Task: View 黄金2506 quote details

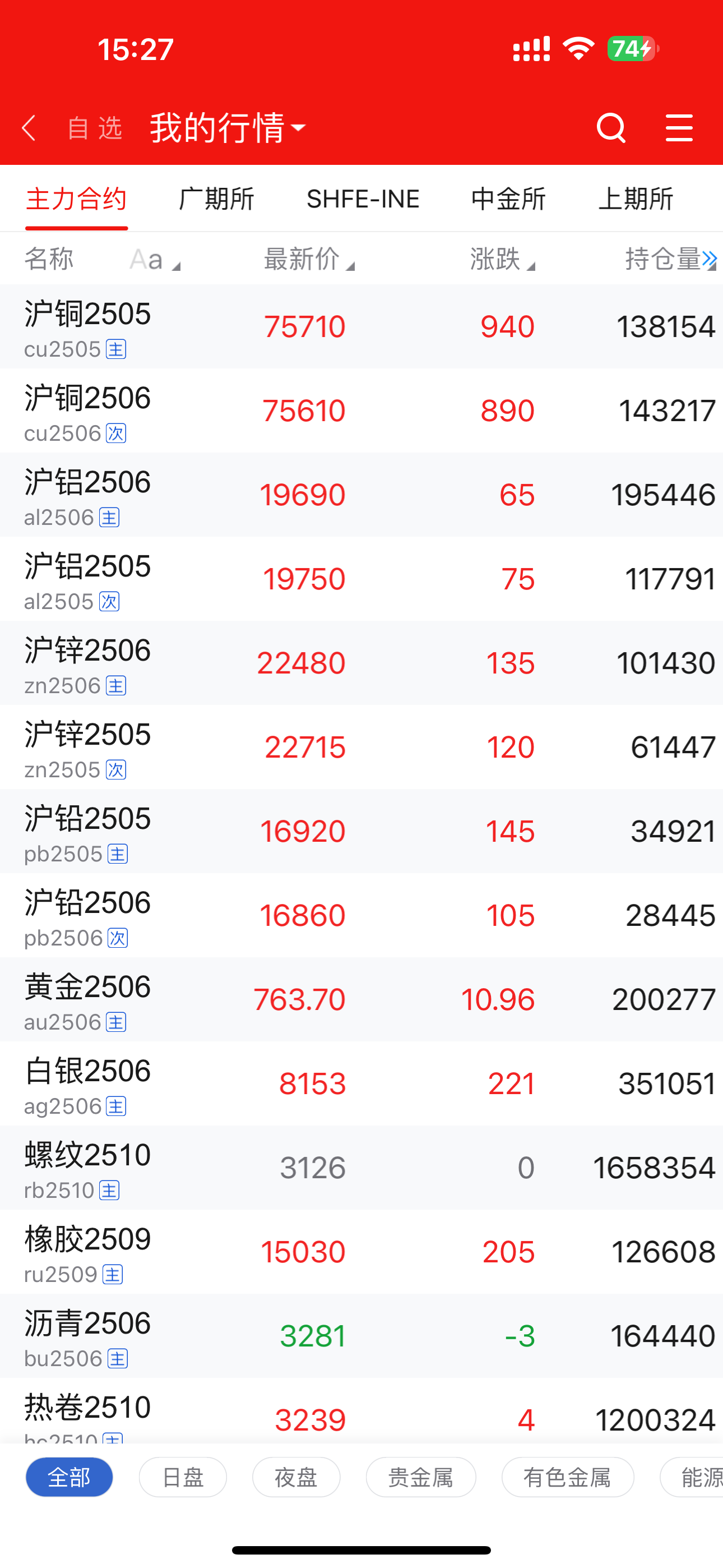Action: click(x=361, y=999)
